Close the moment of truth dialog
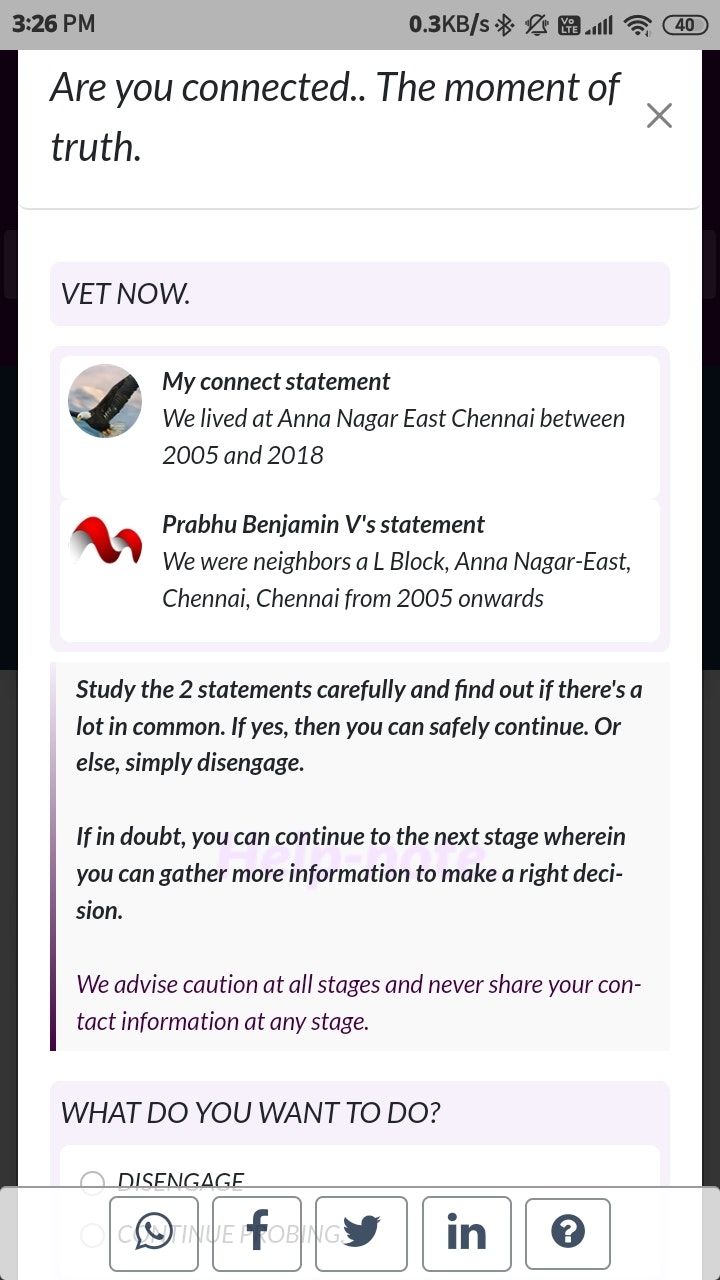The height and width of the screenshot is (1280, 720). click(x=659, y=116)
